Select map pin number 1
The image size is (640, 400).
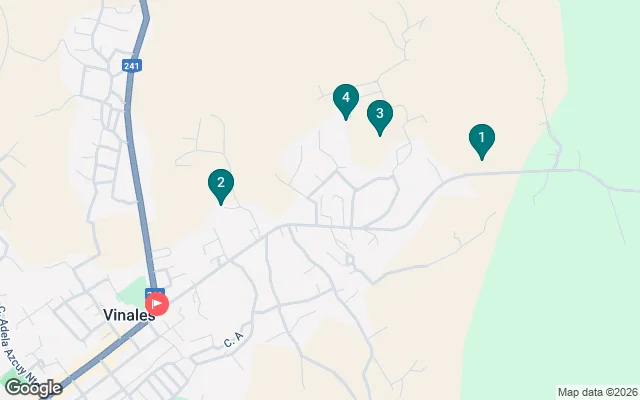click(481, 139)
